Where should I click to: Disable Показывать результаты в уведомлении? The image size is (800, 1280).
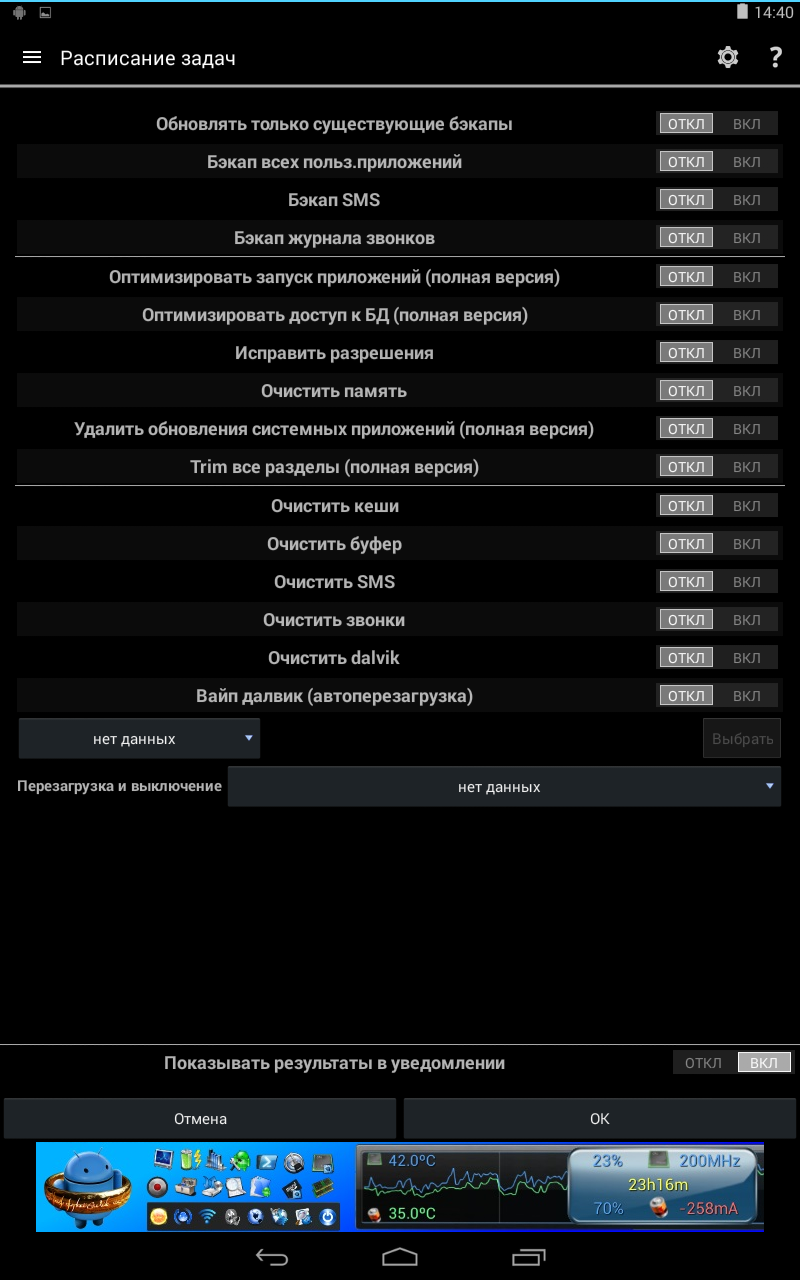click(704, 1063)
